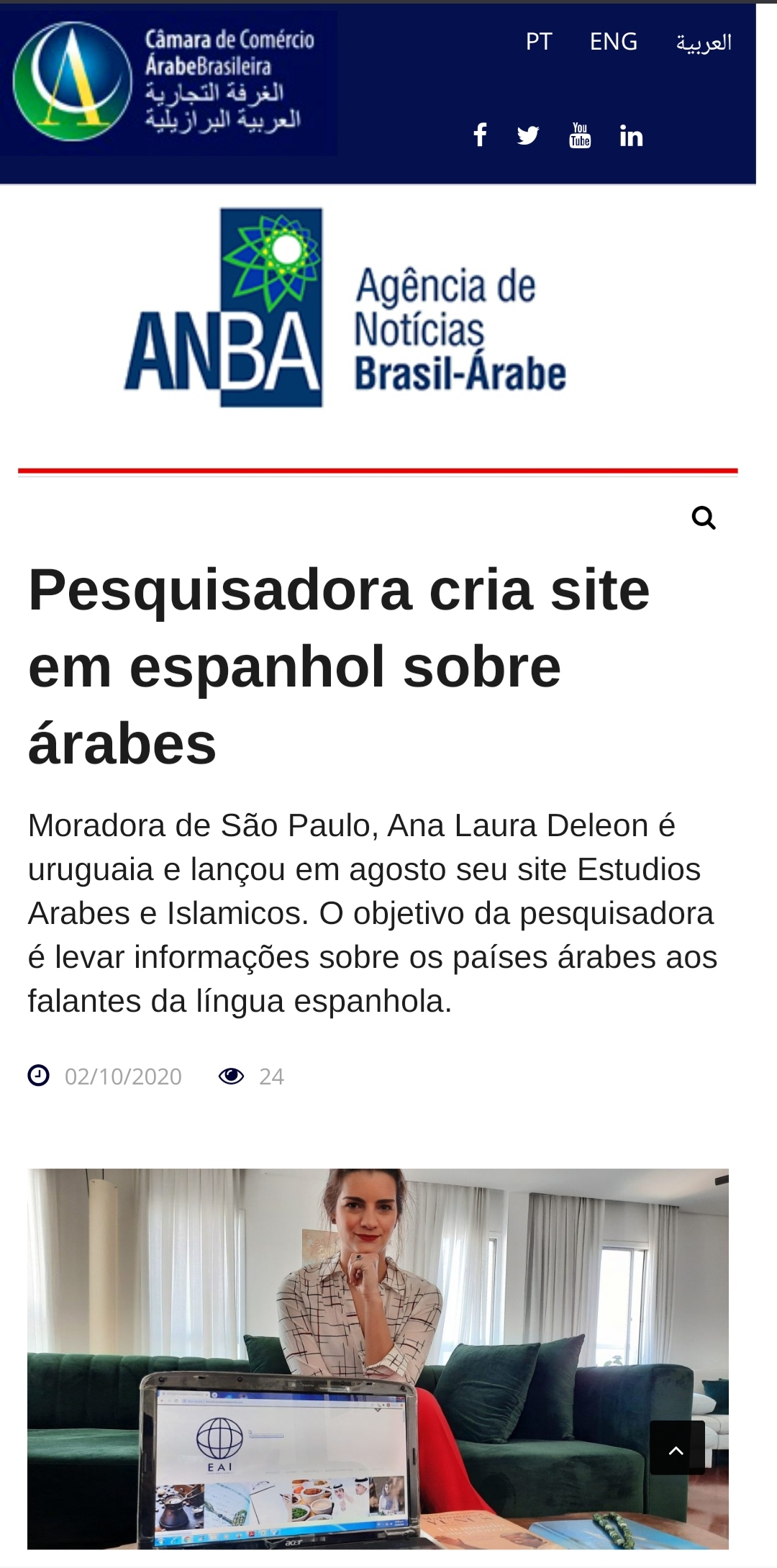Open the YouTube channel icon

tap(580, 135)
